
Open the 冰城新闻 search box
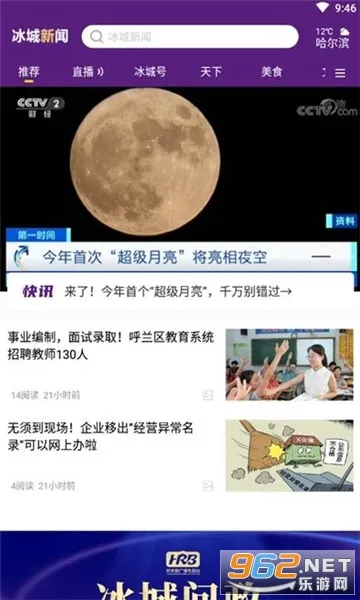click(x=190, y=37)
